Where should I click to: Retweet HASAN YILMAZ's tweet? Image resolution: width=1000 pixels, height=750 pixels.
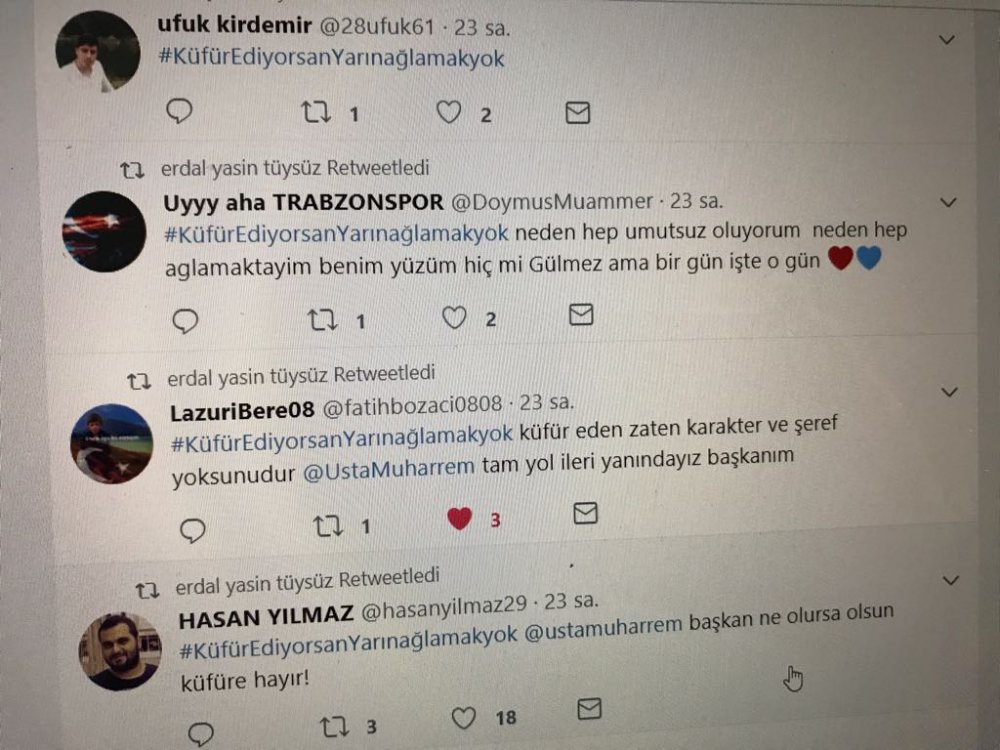(x=334, y=724)
